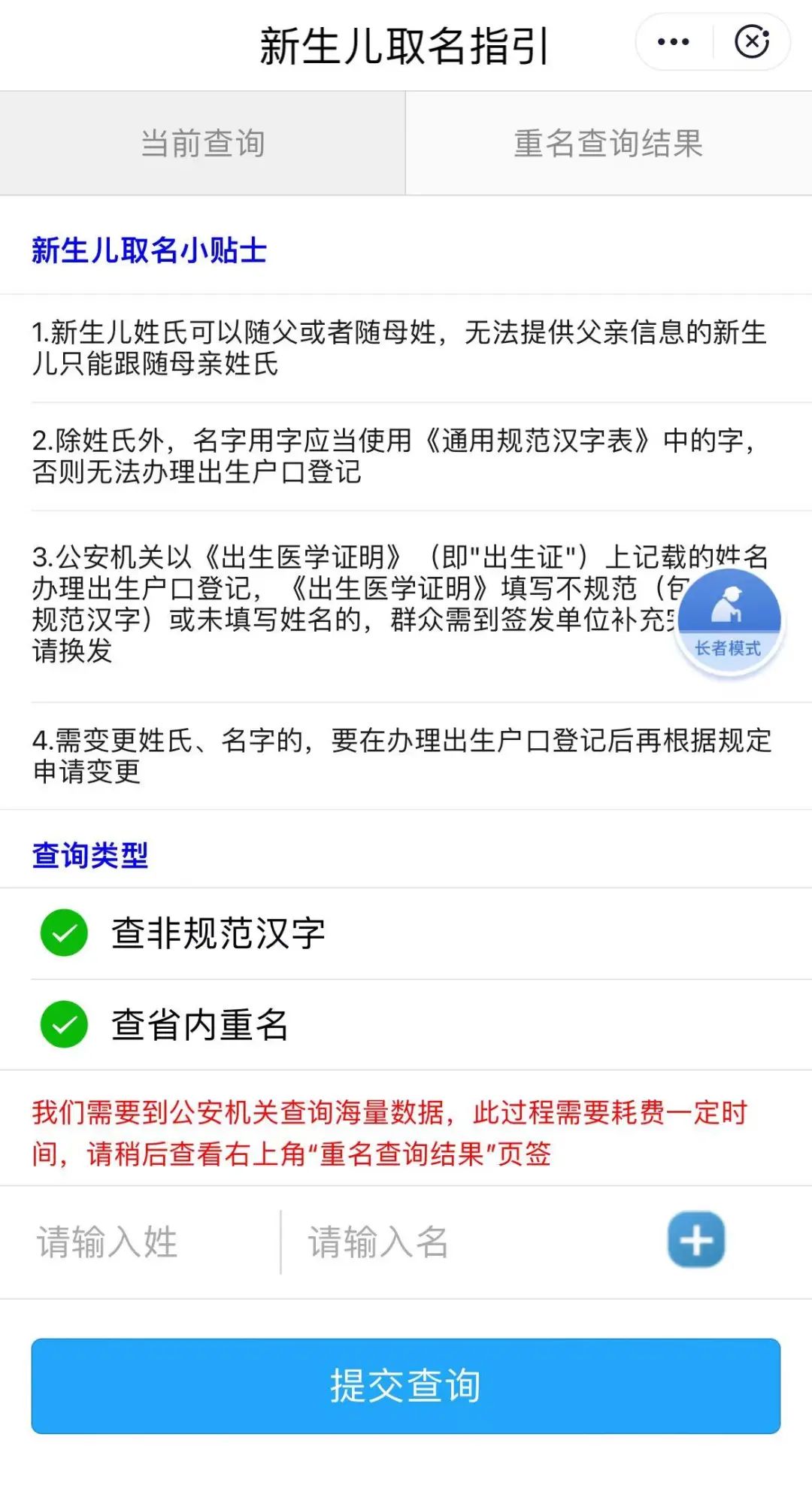This screenshot has height=1489, width=812.
Task: Tap 提交查询 to submit the query
Action: click(406, 1385)
